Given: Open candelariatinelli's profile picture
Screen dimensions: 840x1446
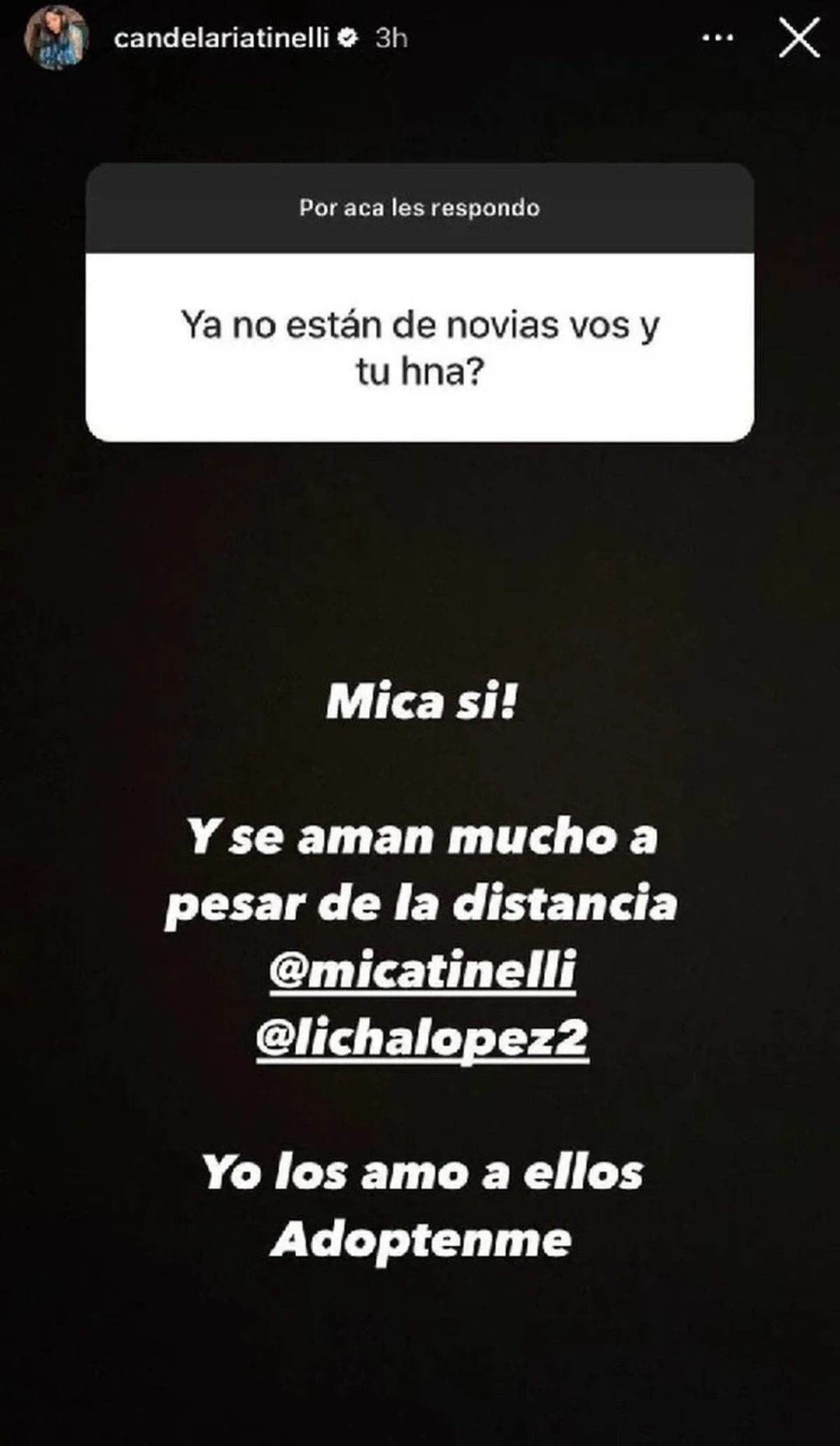Looking at the screenshot, I should tap(56, 38).
